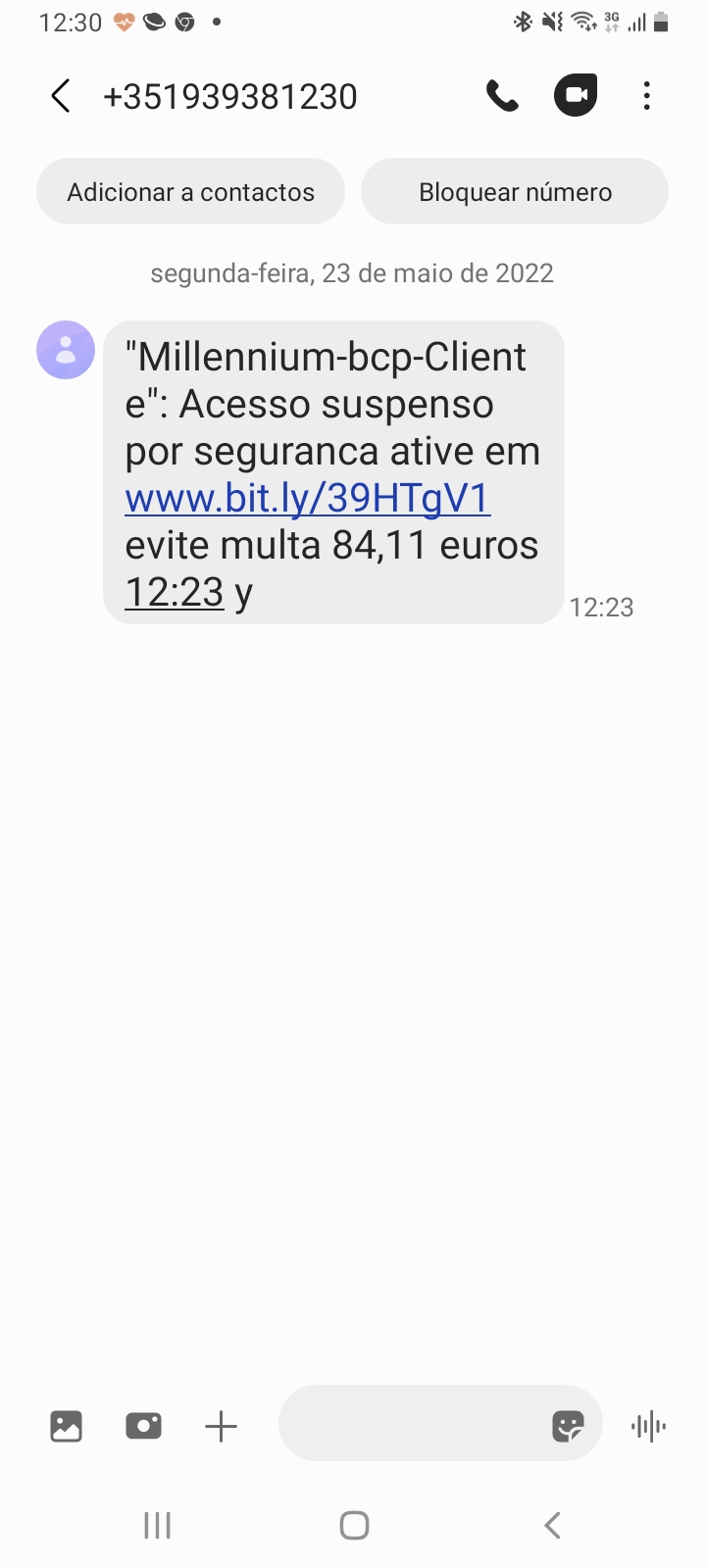The image size is (706, 1568).
Task: Tap the sender's avatar icon
Action: 66,350
